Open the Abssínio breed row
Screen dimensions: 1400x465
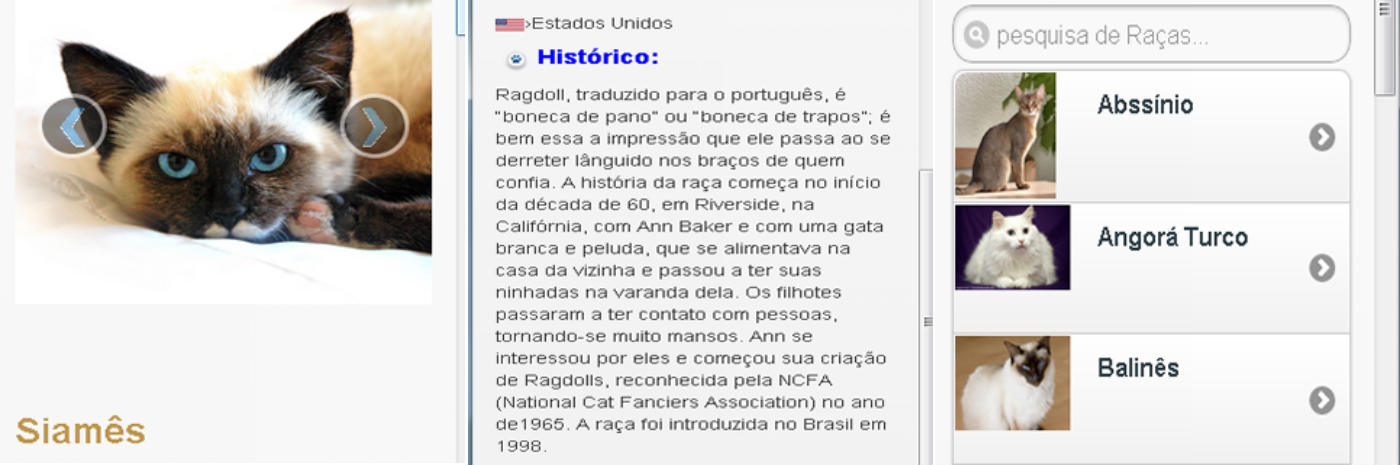(x=1151, y=136)
